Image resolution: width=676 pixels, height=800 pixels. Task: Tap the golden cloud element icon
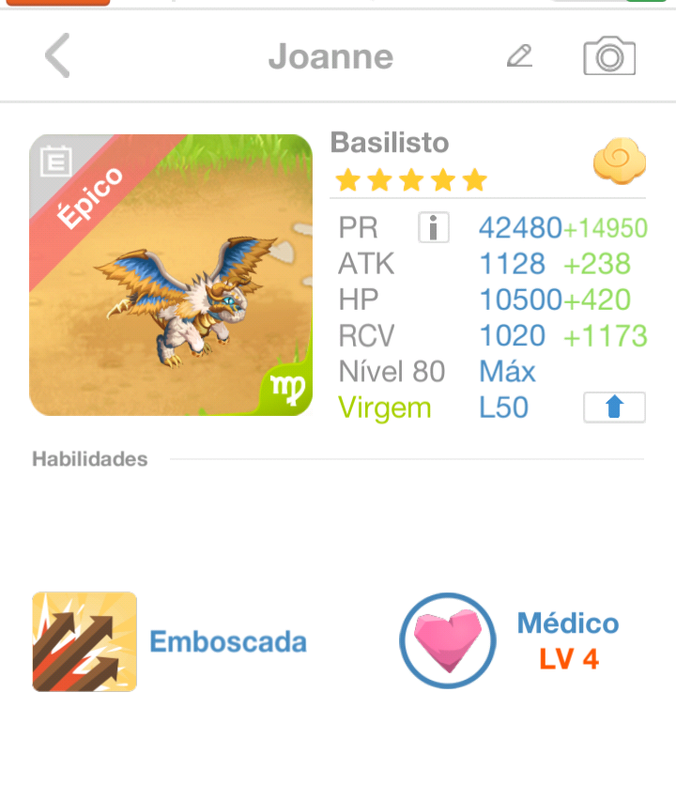pyautogui.click(x=618, y=160)
